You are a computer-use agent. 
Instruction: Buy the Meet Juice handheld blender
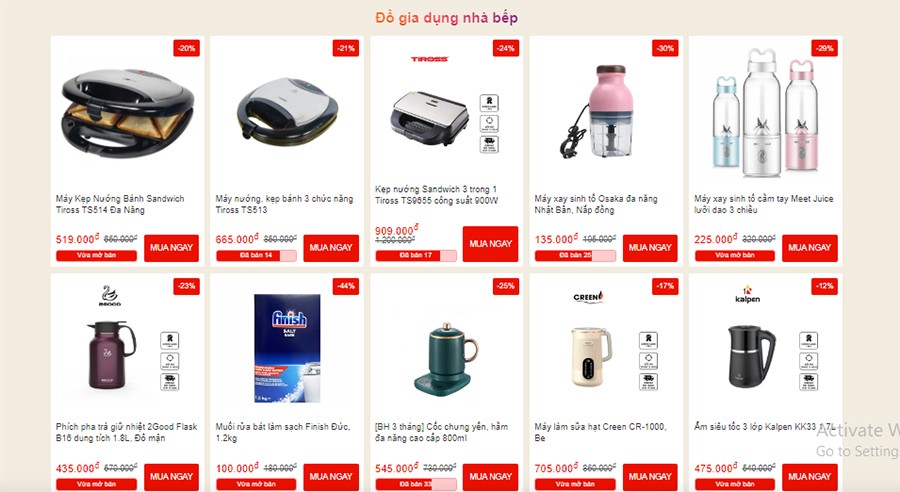pyautogui.click(x=809, y=247)
